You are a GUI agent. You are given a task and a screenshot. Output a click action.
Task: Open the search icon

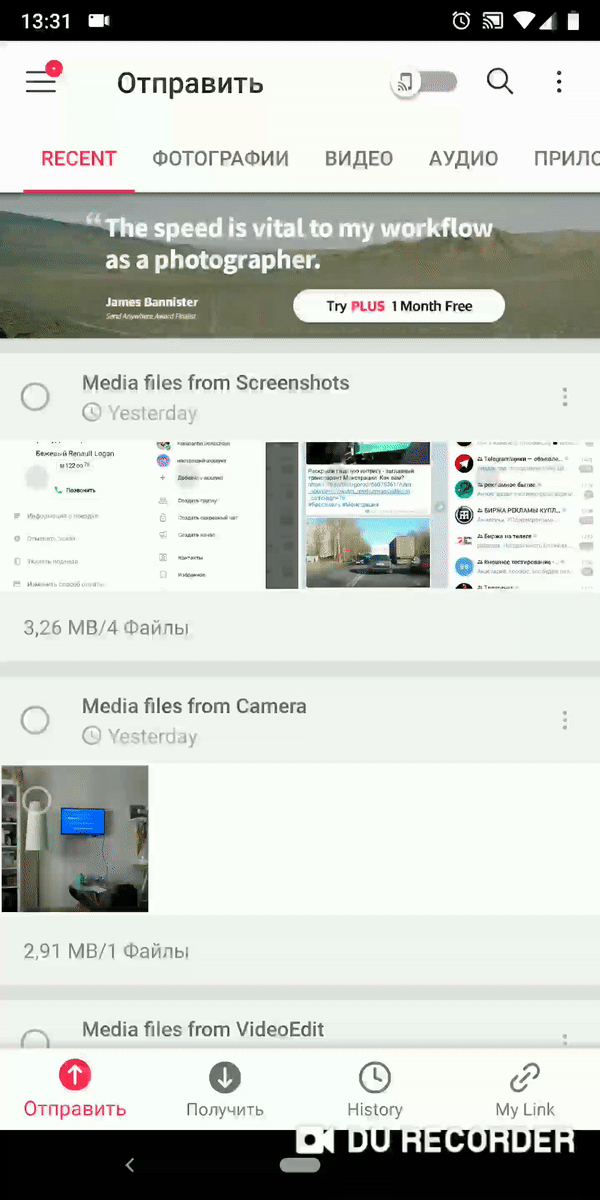tap(500, 82)
